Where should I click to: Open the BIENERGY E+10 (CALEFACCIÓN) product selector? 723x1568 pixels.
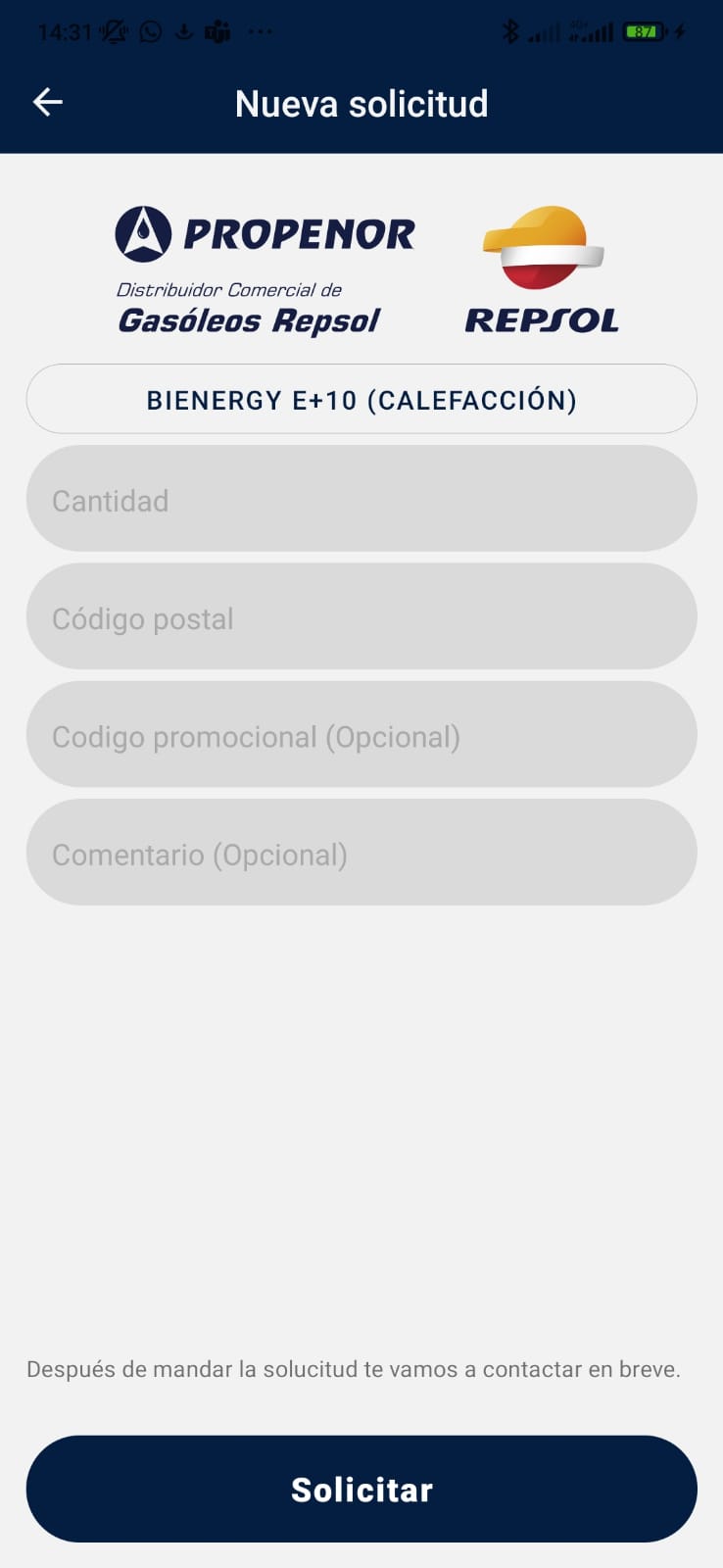[x=361, y=400]
